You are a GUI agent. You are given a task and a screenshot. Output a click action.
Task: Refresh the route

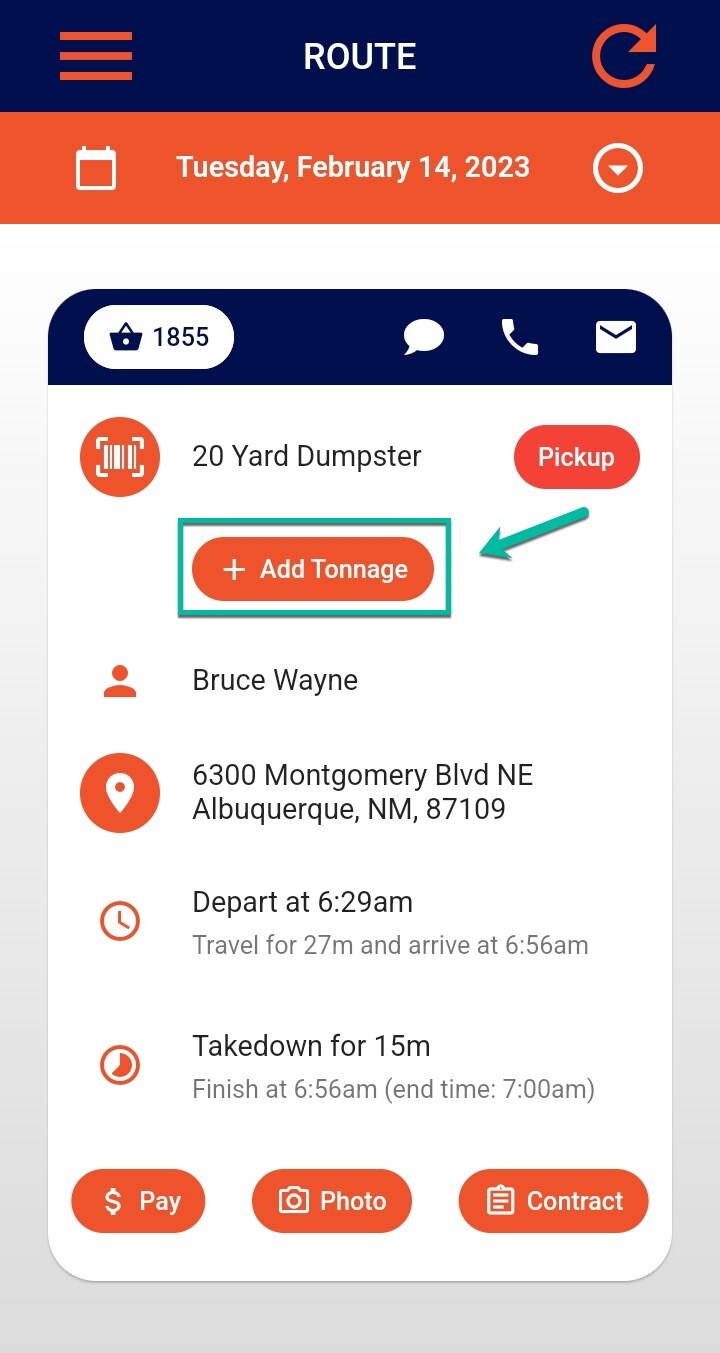[x=624, y=56]
